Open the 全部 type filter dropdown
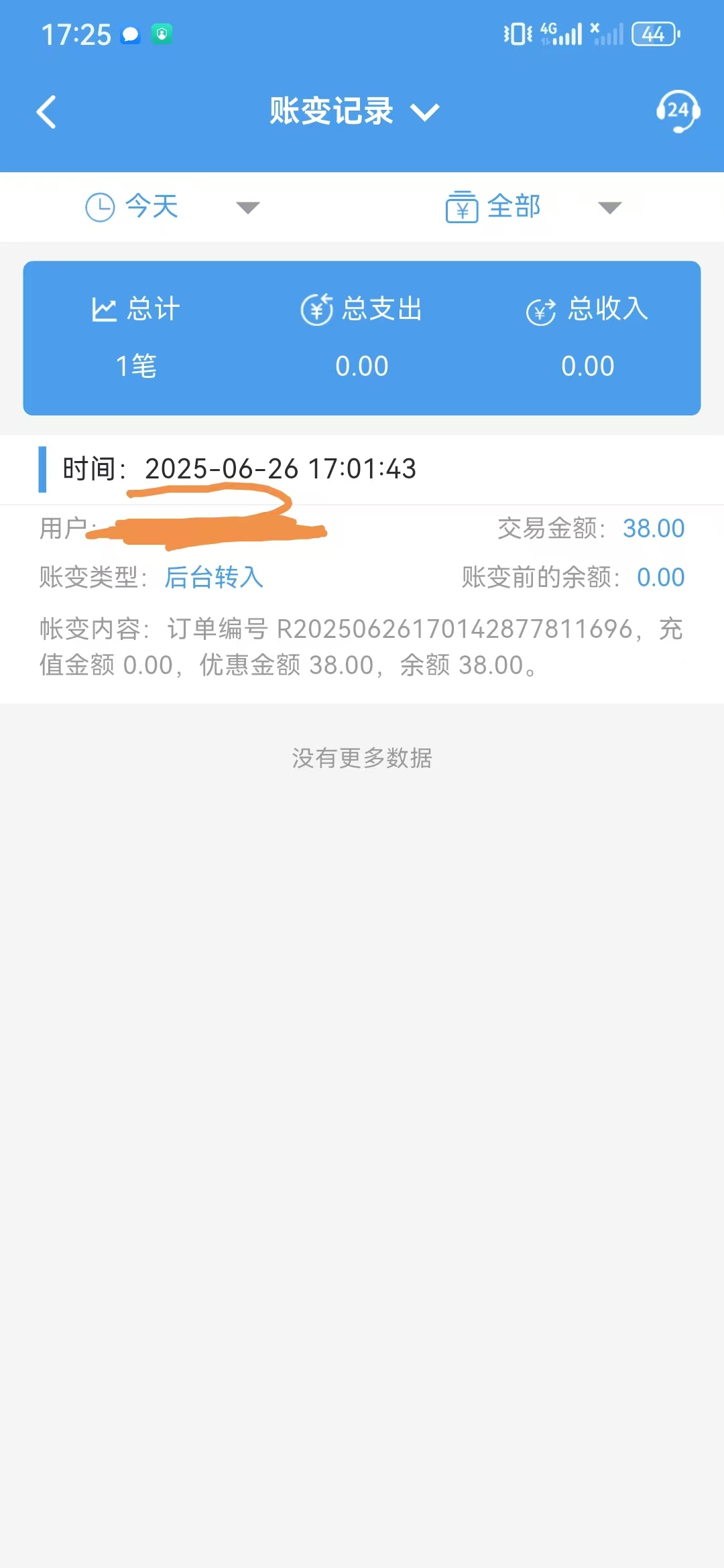The width and height of the screenshot is (724, 1568). click(534, 207)
